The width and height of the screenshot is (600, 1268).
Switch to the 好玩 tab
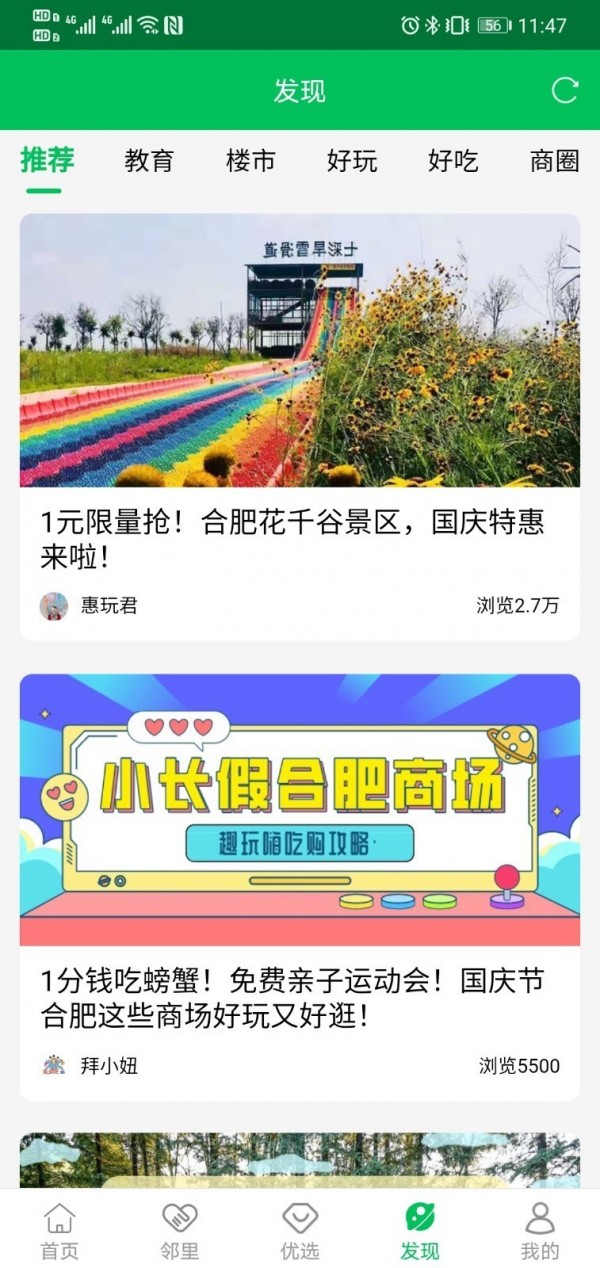click(x=352, y=161)
